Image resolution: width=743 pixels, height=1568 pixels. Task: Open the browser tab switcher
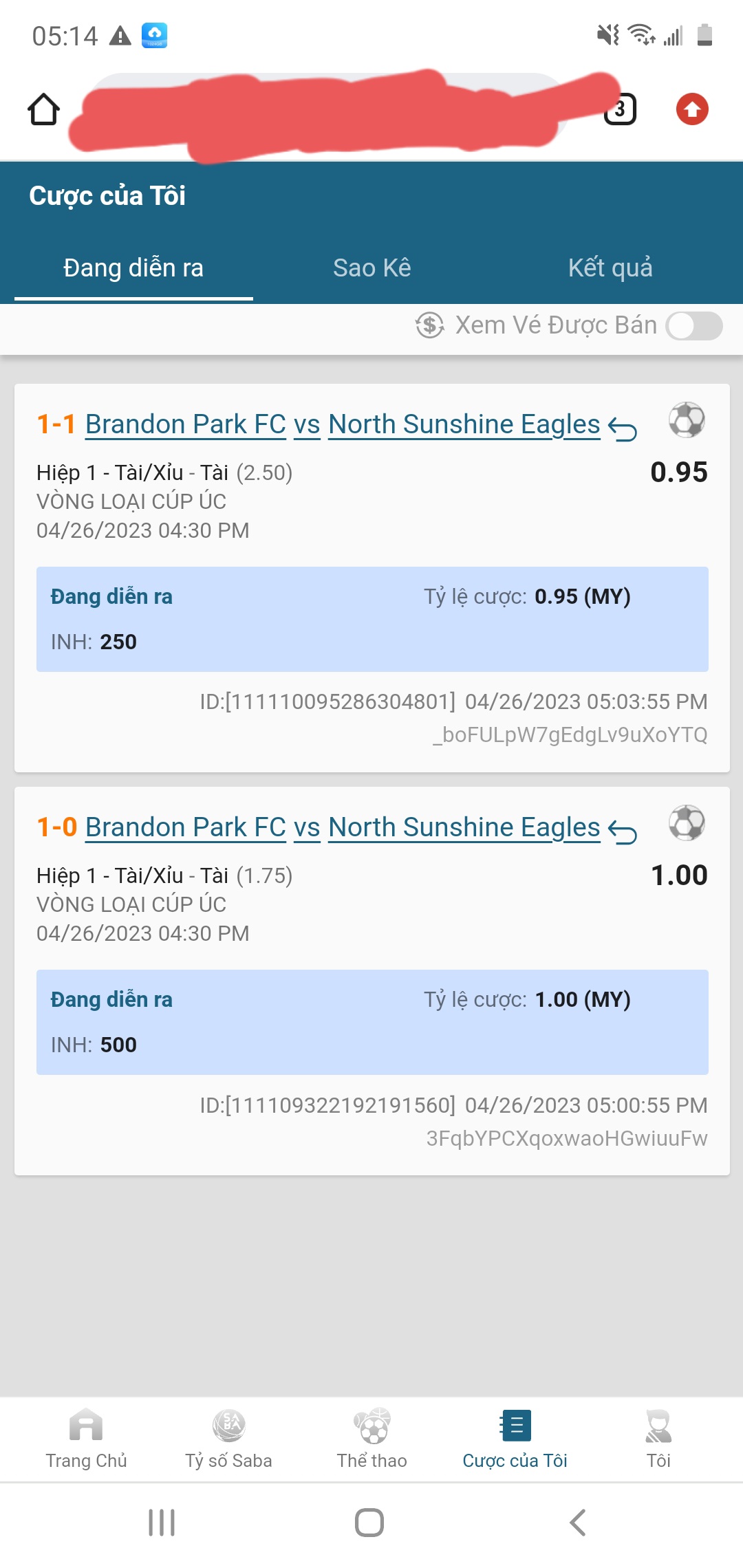(620, 109)
